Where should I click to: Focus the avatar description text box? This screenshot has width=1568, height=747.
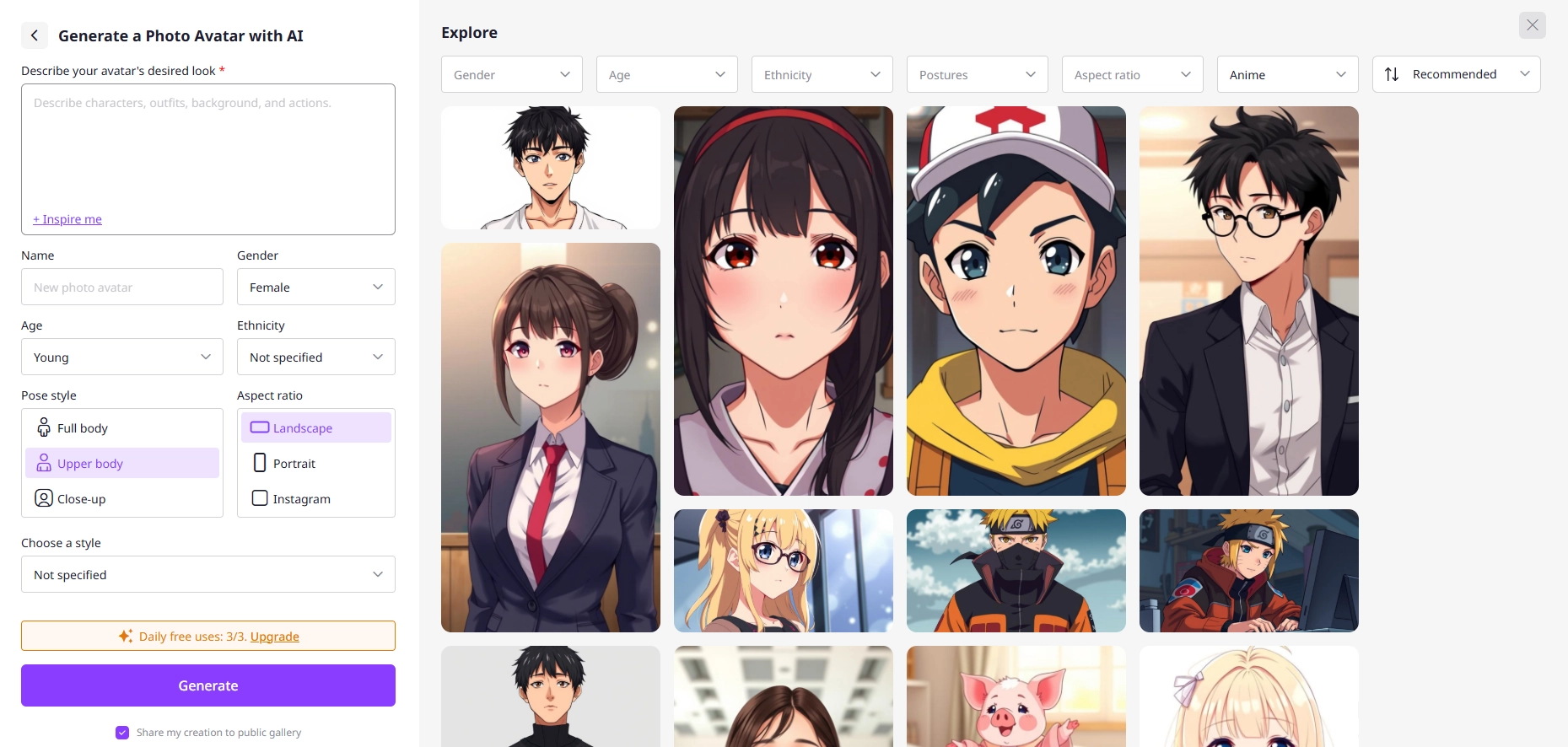click(x=207, y=148)
